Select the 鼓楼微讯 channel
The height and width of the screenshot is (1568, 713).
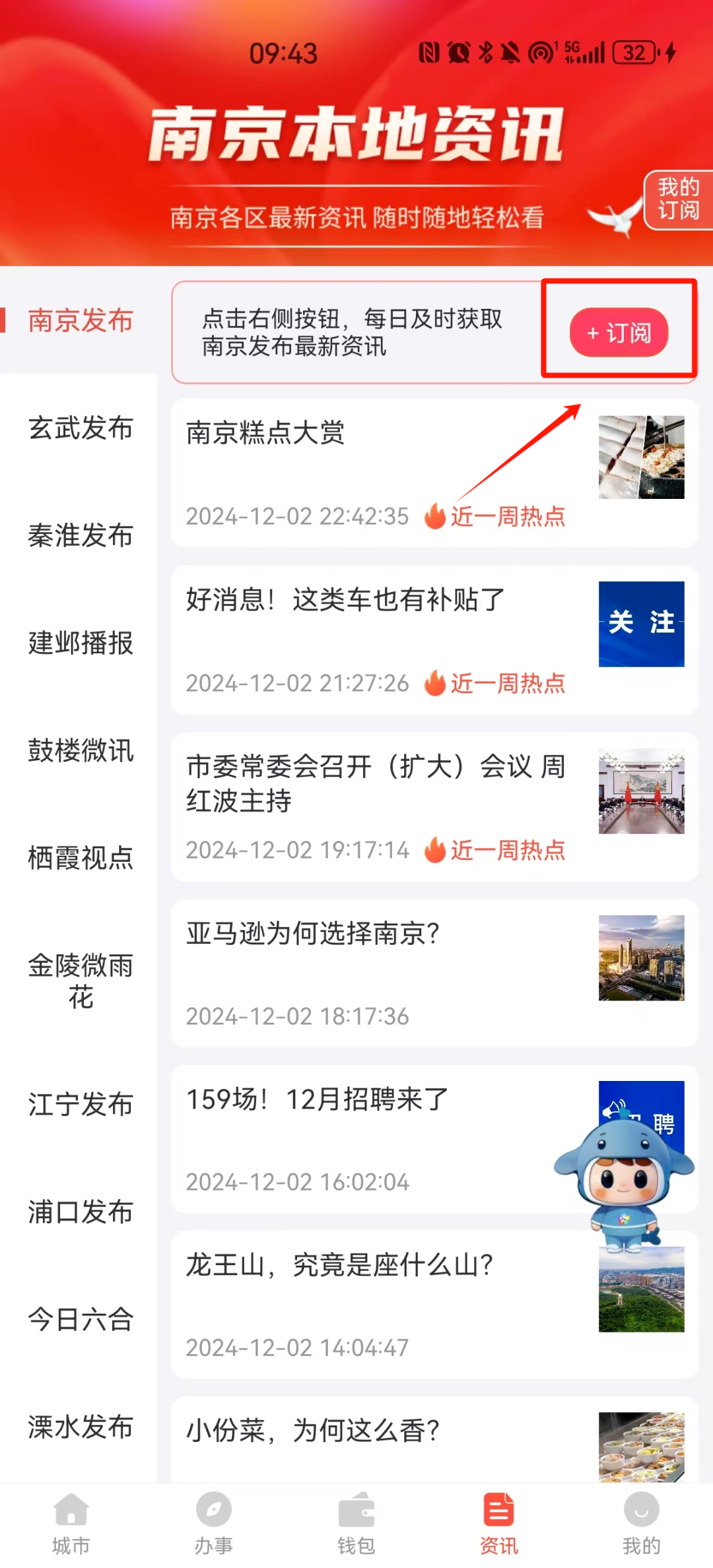(81, 750)
